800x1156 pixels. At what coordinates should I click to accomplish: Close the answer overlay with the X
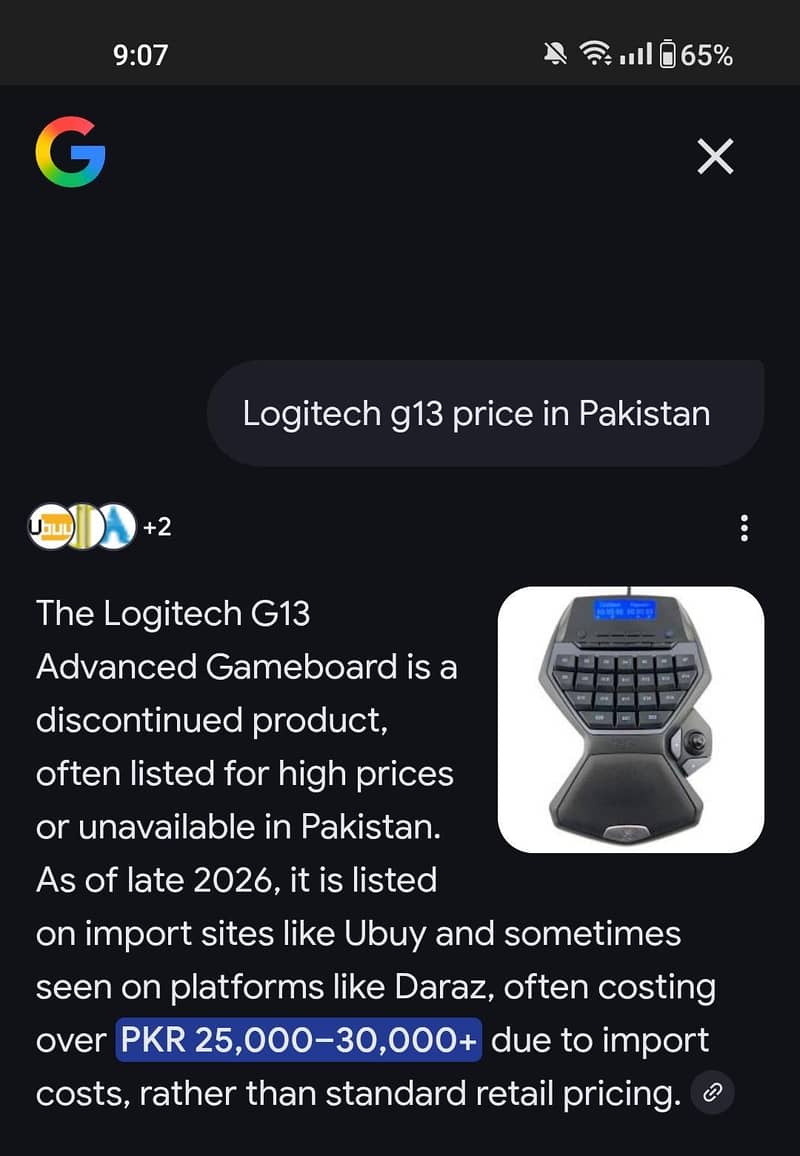pos(715,157)
